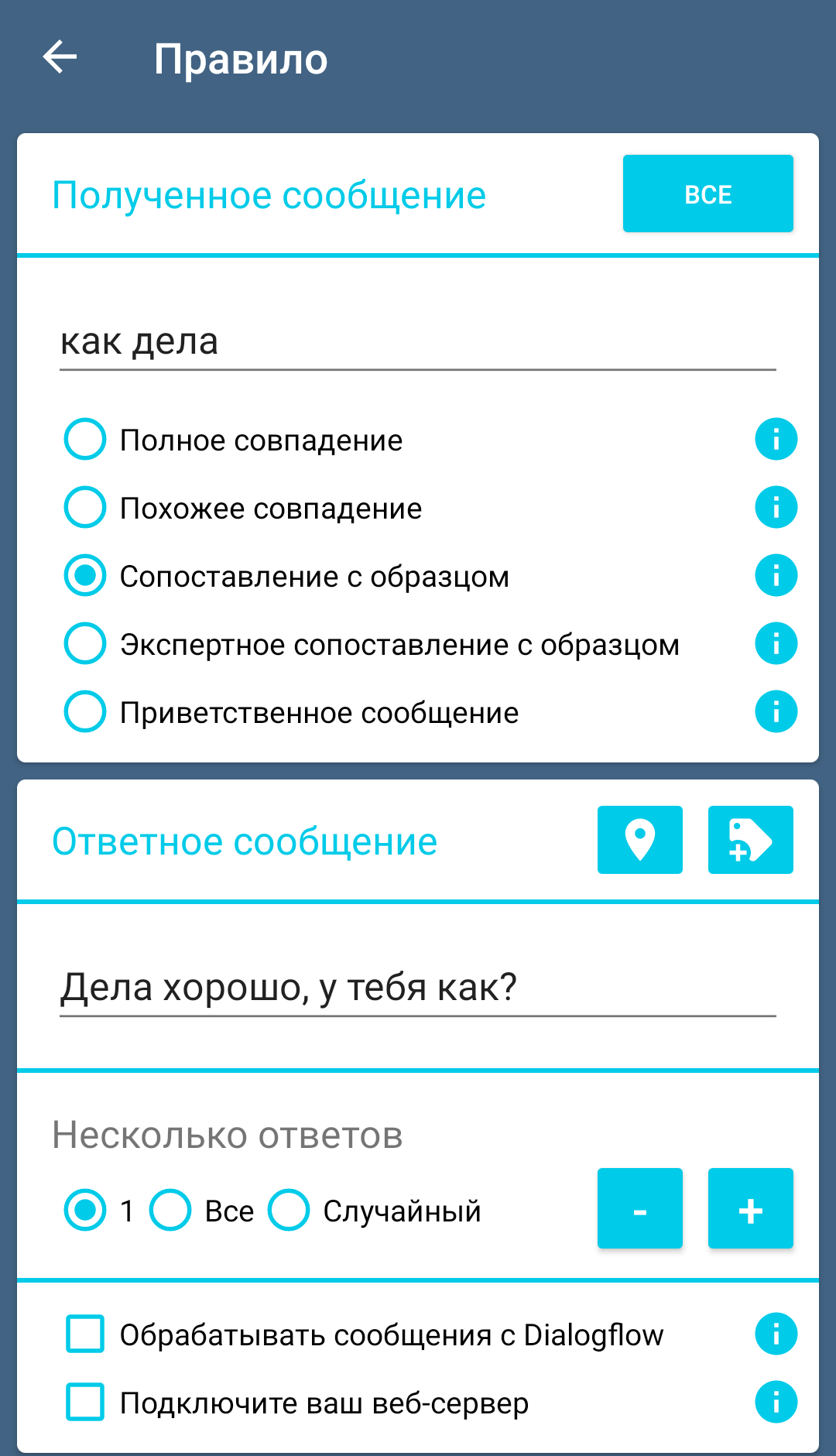The height and width of the screenshot is (1456, 836).
Task: Select the Все replies option
Action: 170,1211
